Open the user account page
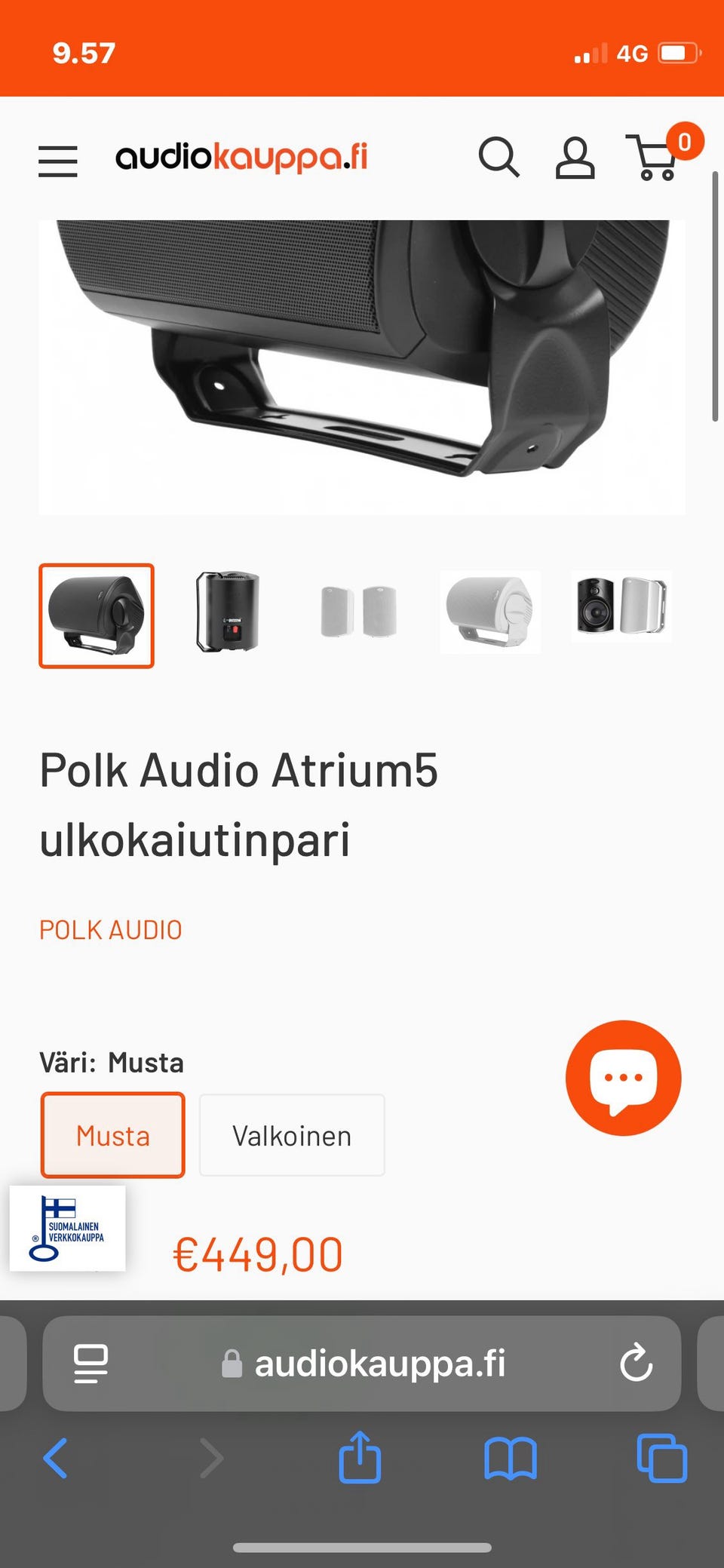The width and height of the screenshot is (724, 1568). 575,158
